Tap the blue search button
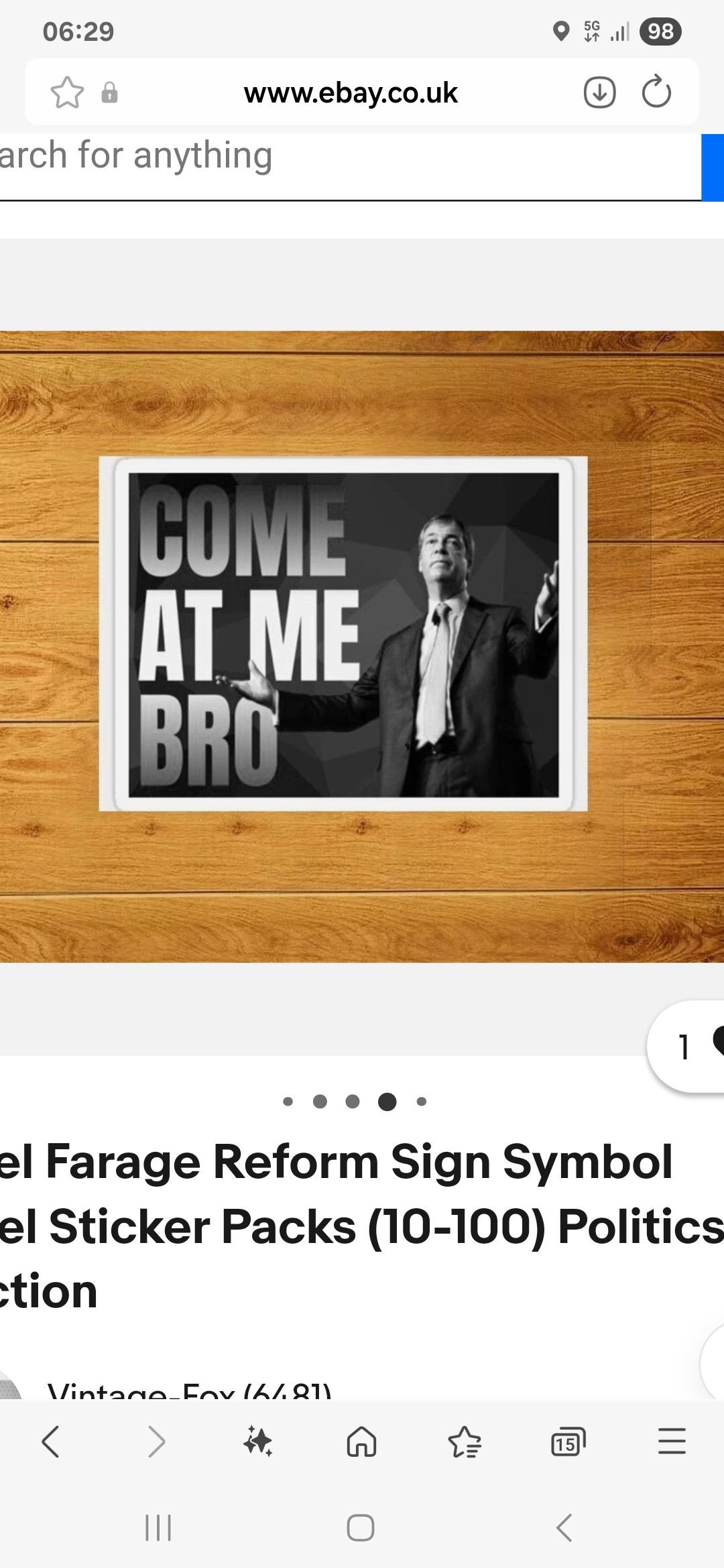724x1568 pixels. (713, 168)
